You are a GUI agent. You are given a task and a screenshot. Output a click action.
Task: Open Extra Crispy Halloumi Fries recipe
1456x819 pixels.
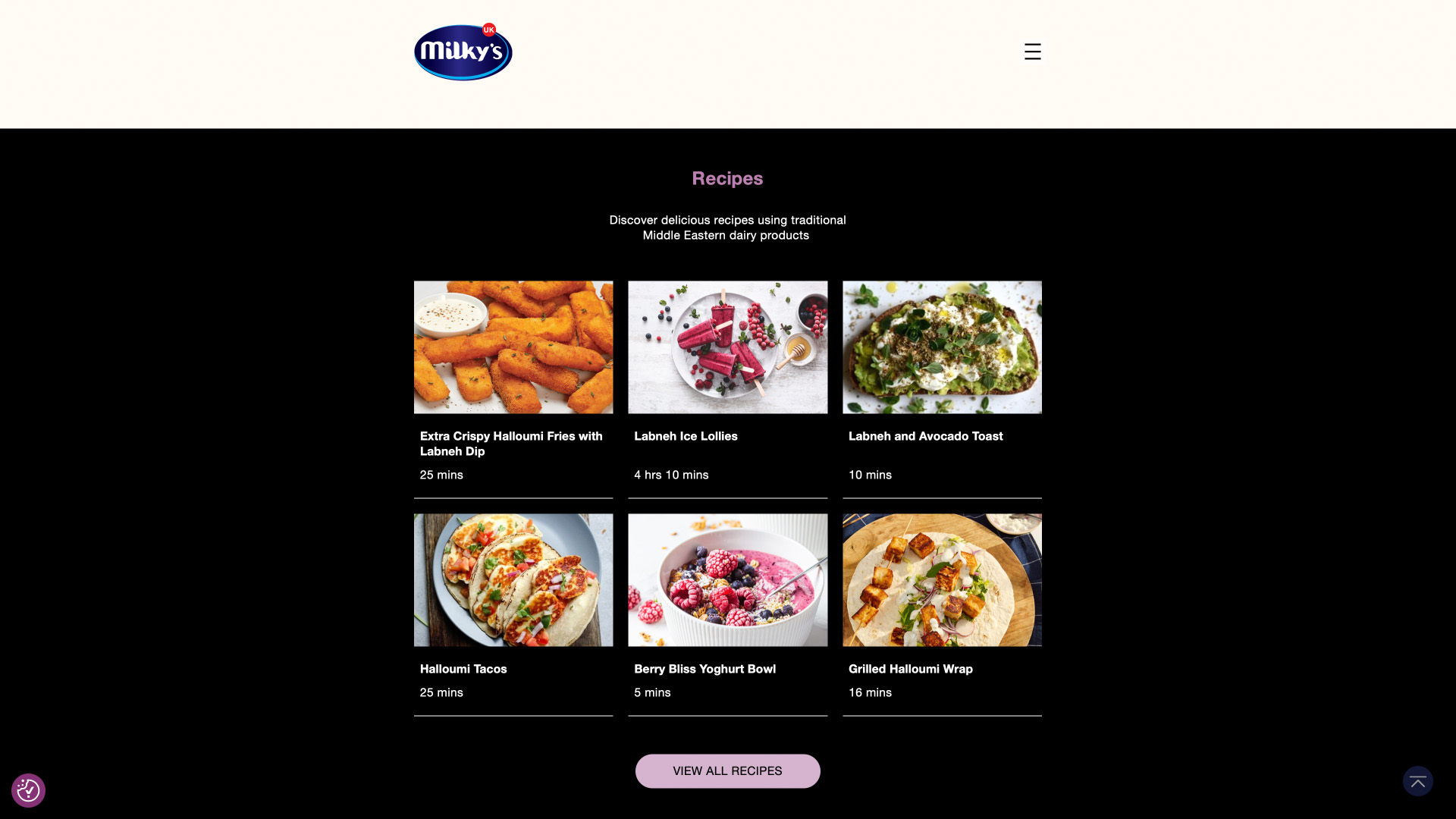tap(513, 347)
